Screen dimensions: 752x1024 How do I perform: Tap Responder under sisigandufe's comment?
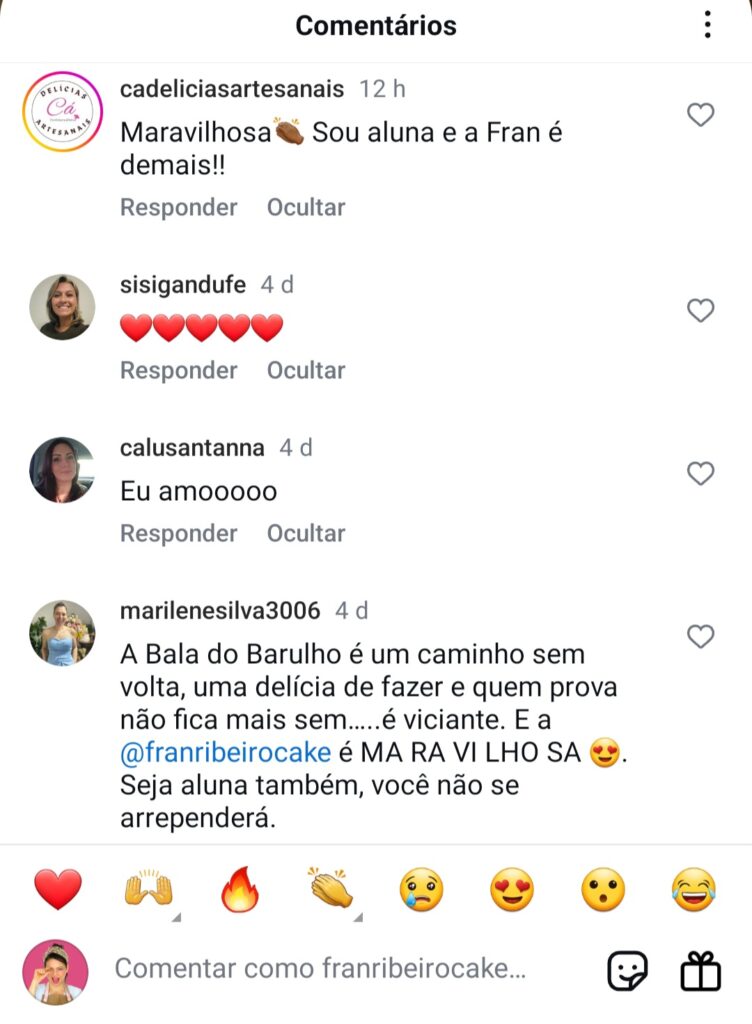tap(179, 370)
